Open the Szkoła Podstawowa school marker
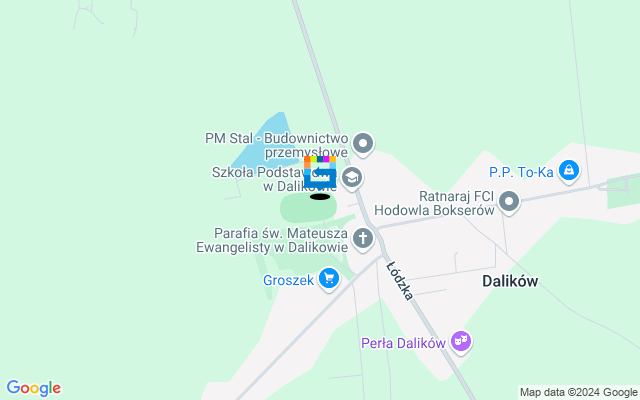Image resolution: width=640 pixels, height=400 pixels. point(351,178)
